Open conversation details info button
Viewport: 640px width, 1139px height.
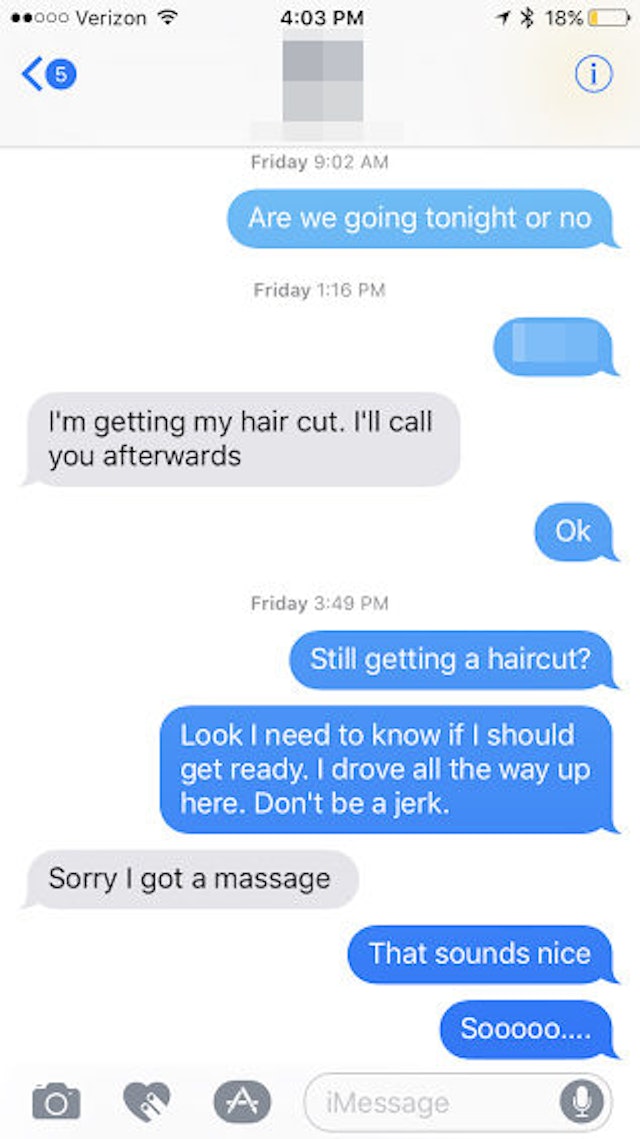pyautogui.click(x=593, y=74)
